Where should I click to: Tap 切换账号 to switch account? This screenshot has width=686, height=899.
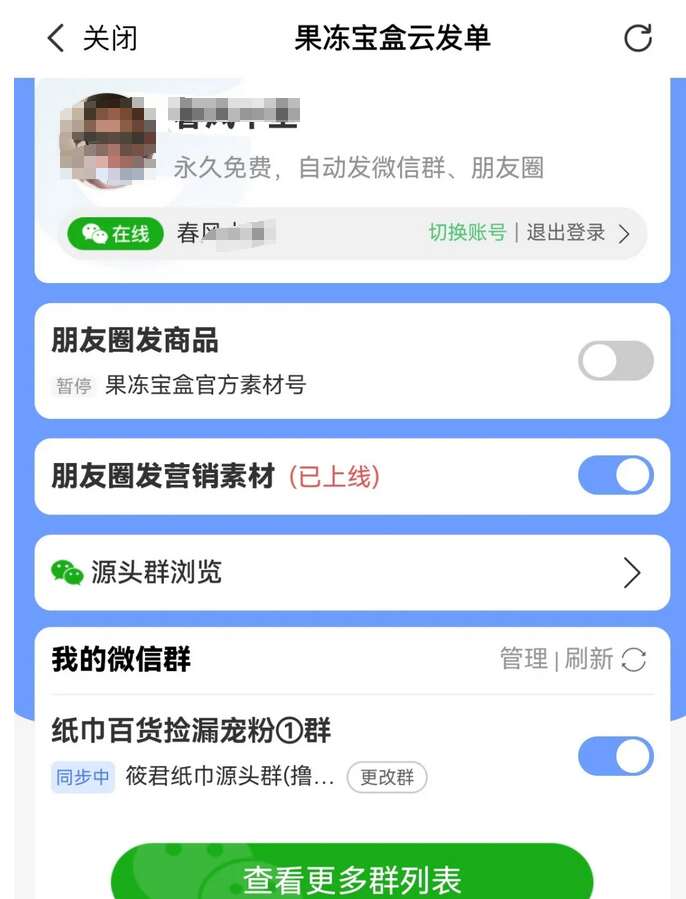467,233
